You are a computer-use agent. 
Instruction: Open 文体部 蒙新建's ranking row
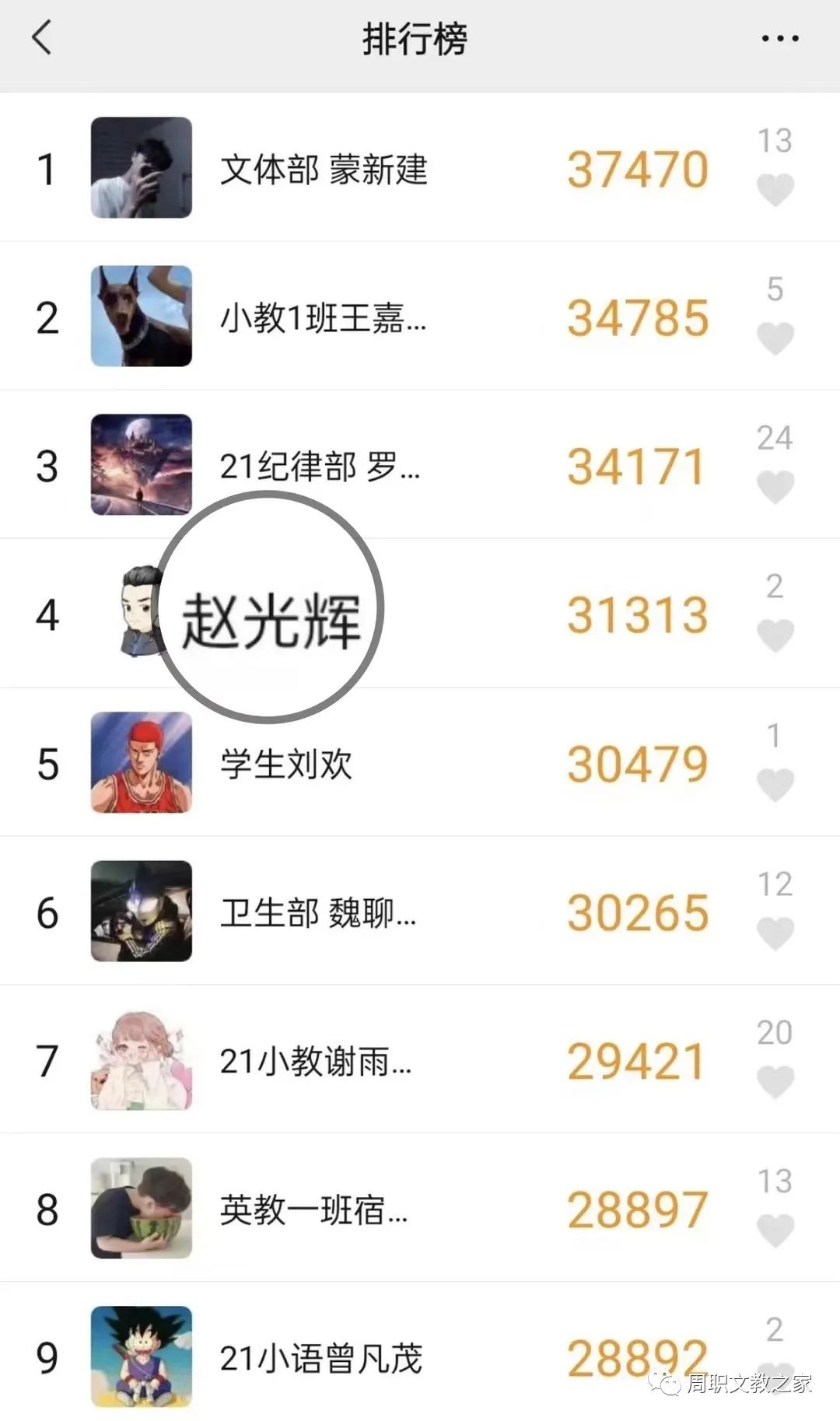[x=323, y=169]
